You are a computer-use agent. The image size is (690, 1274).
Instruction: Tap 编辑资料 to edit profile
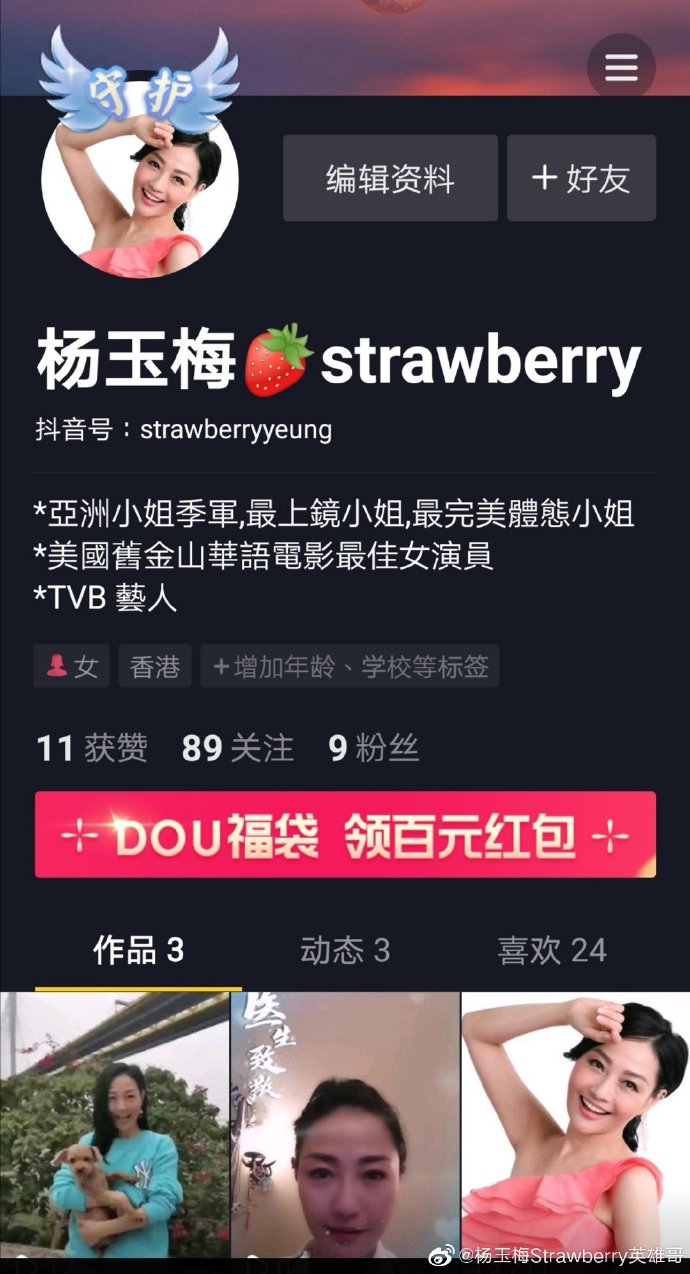coord(390,179)
